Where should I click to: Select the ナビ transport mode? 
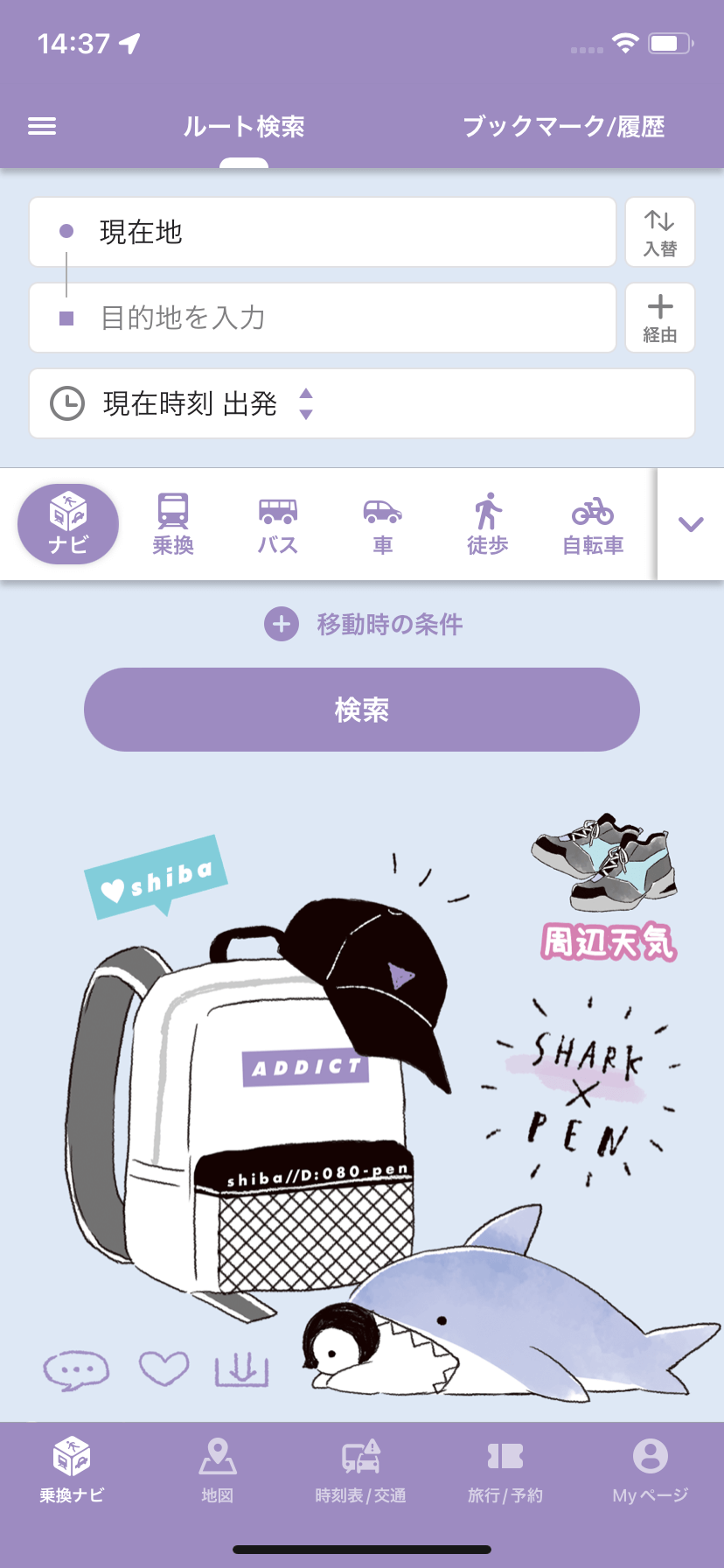68,524
